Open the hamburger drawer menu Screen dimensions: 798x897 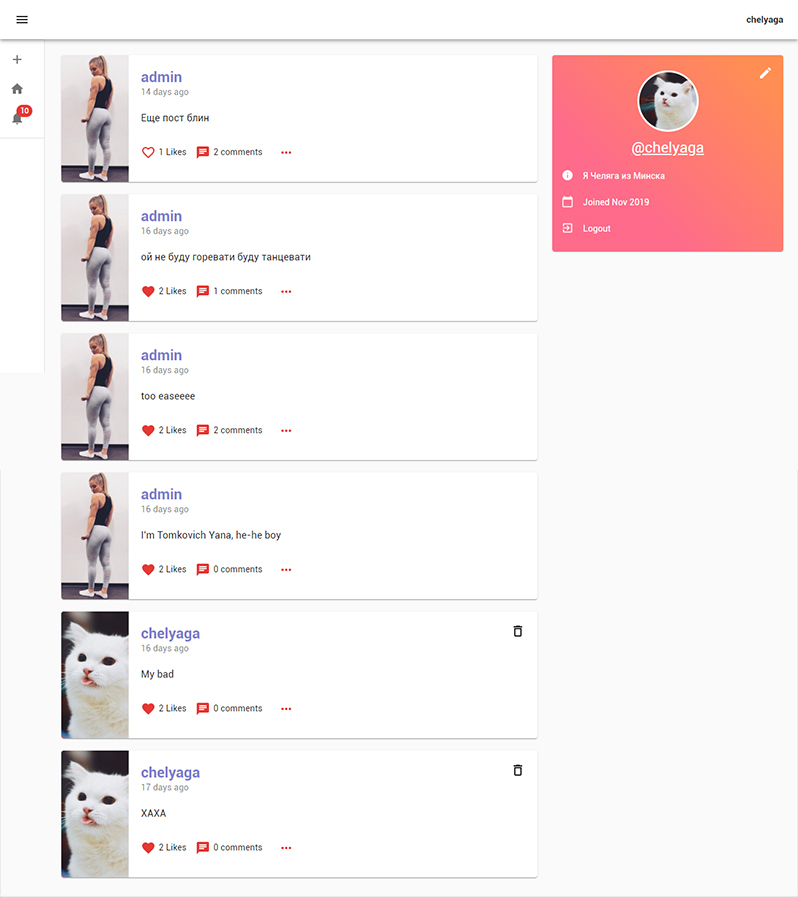(x=22, y=20)
